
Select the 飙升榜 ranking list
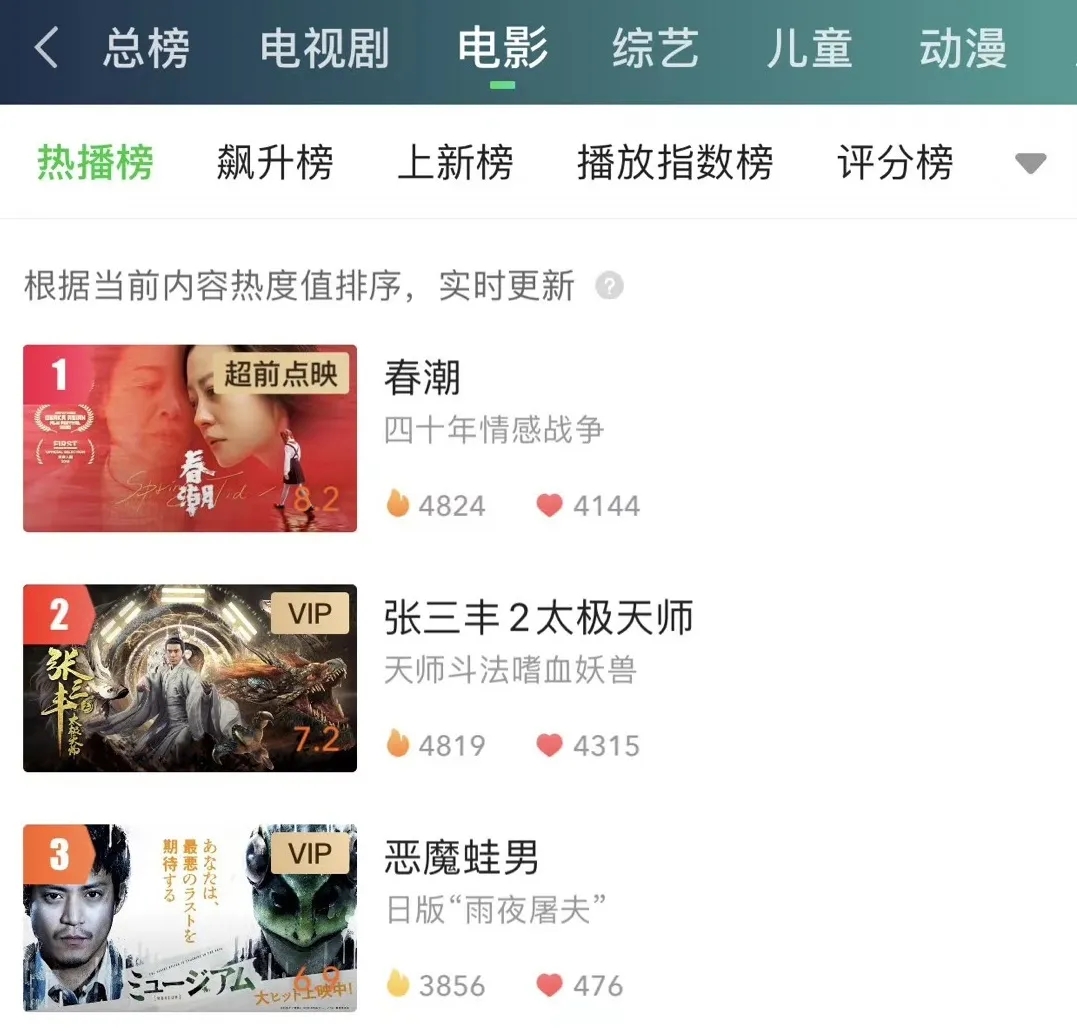275,162
